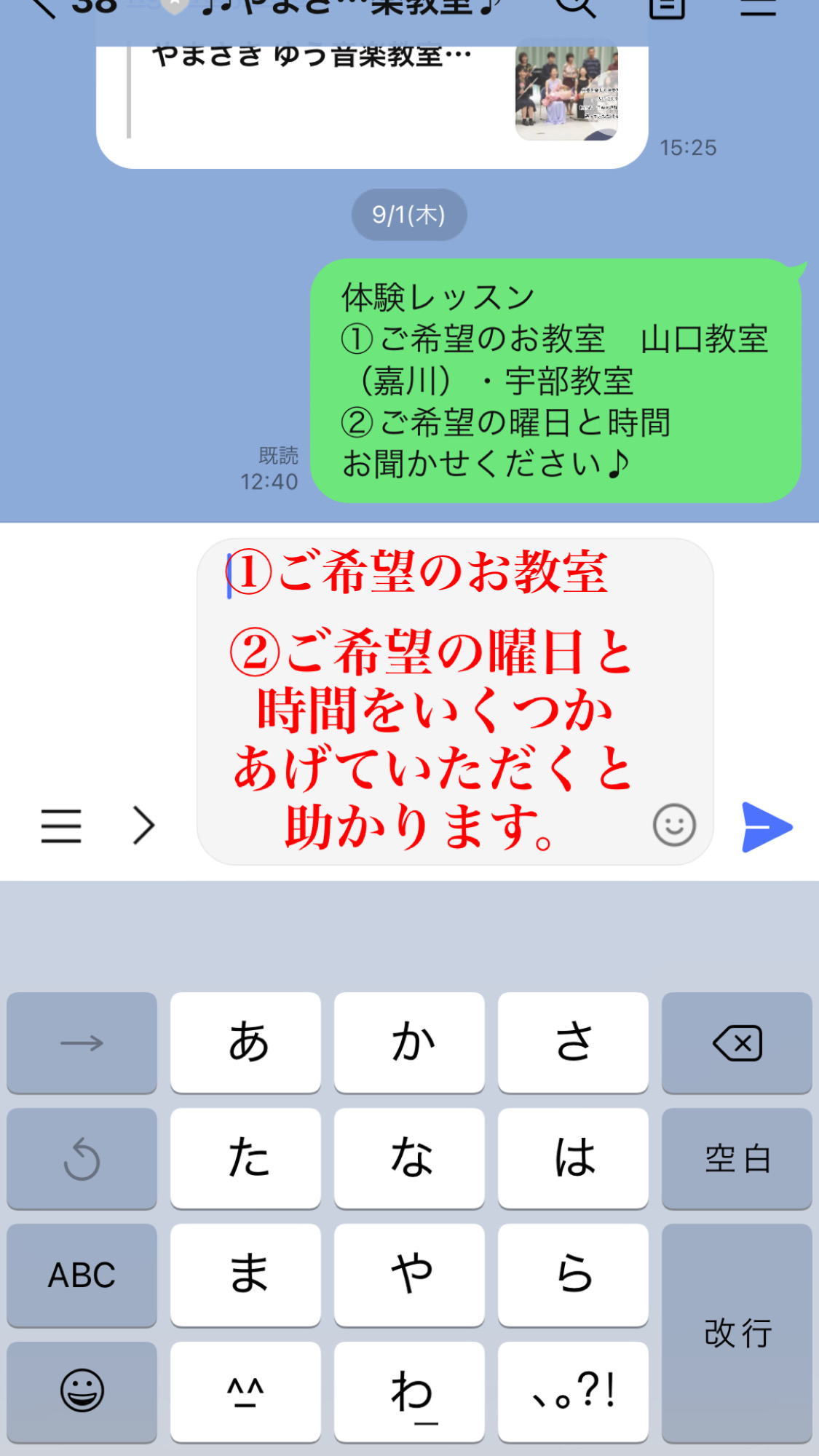Tap the backspace key on the keyboard

pos(737,1042)
